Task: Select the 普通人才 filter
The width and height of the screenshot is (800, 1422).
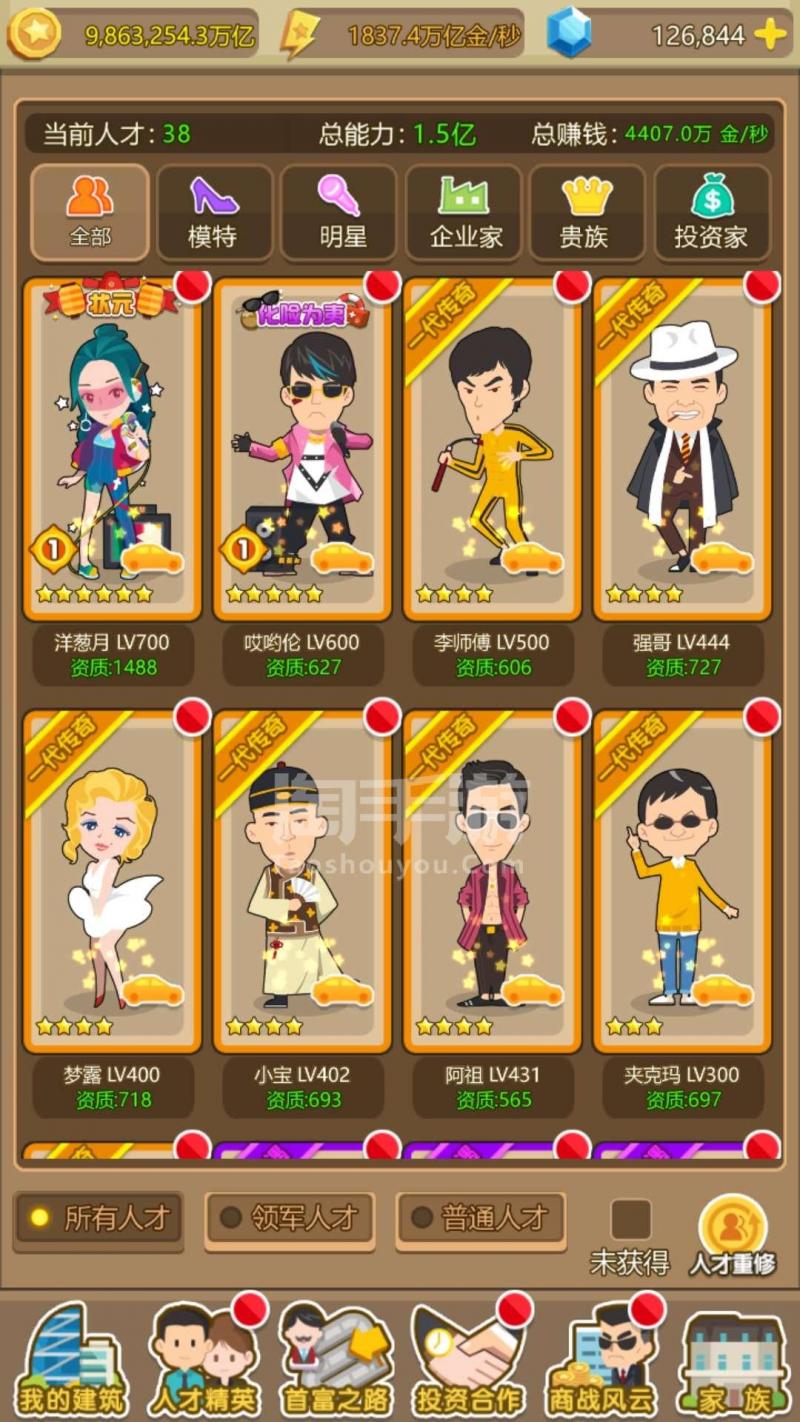Action: click(x=481, y=1218)
